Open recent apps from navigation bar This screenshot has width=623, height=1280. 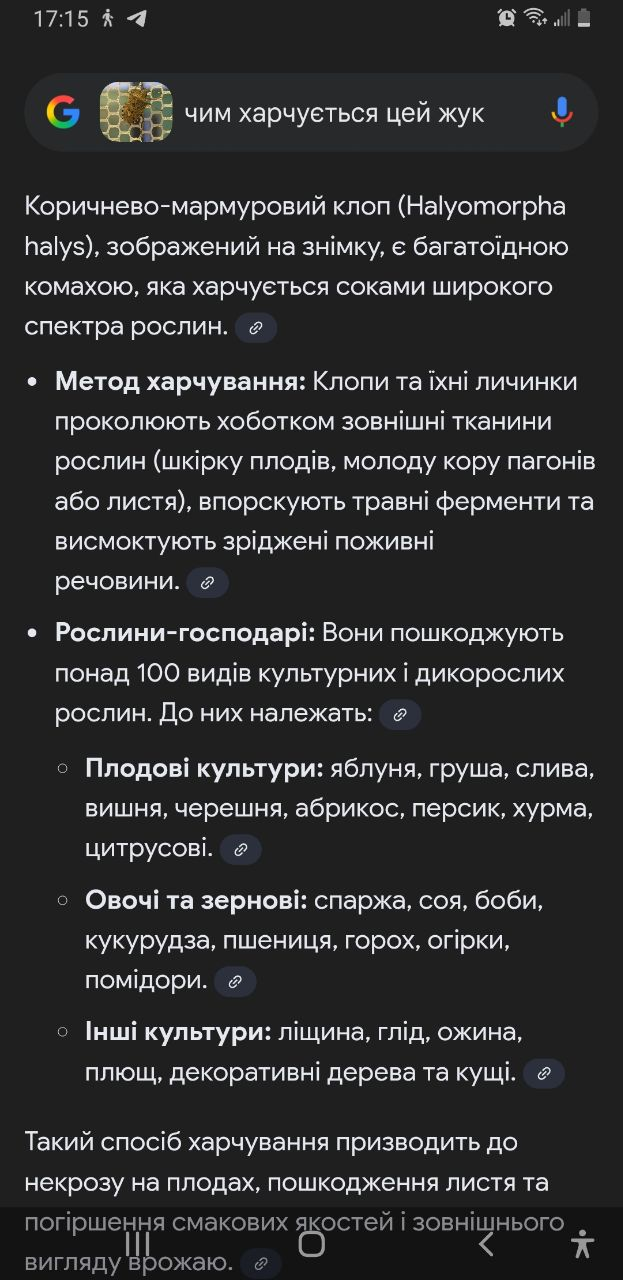138,1243
